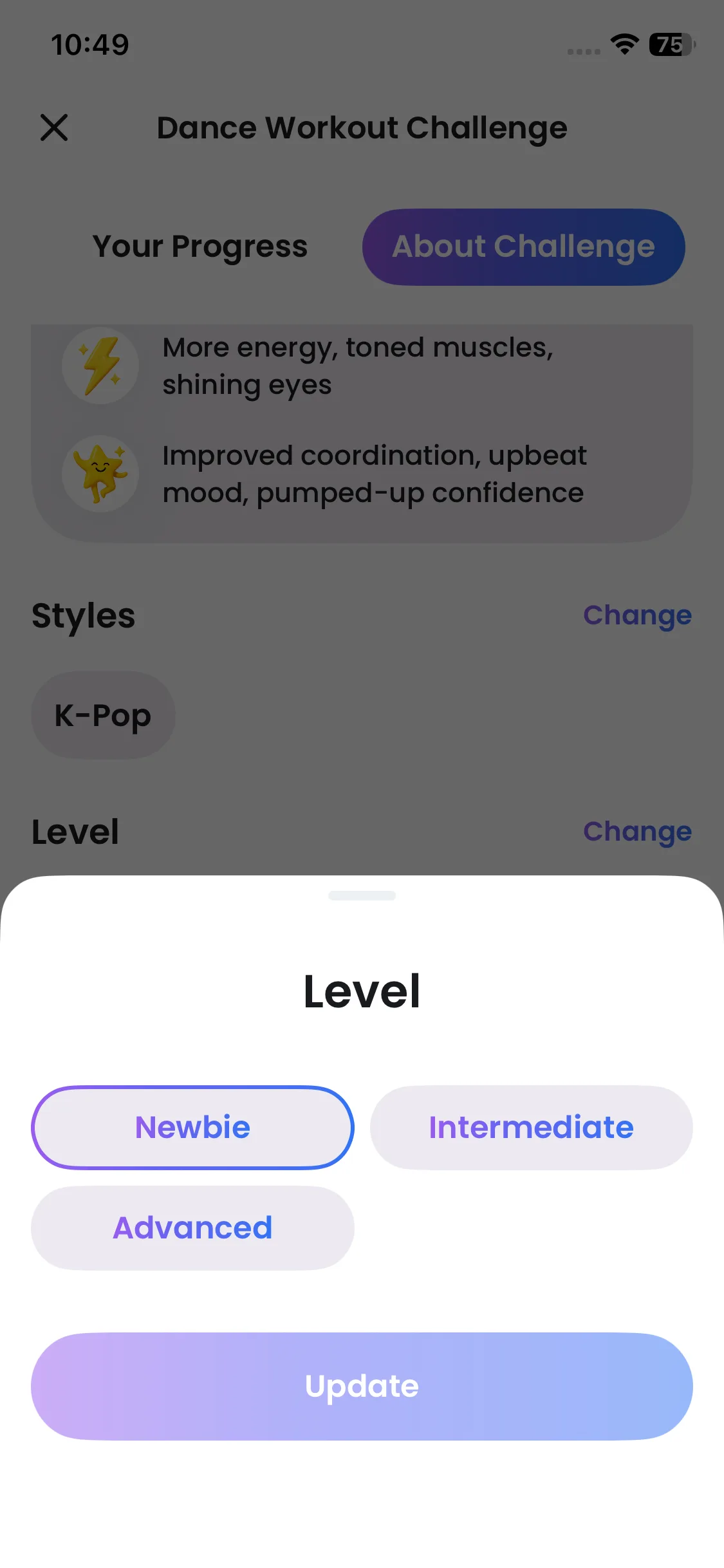Switch to the Your Progress tab
The image size is (724, 1568).
point(200,247)
